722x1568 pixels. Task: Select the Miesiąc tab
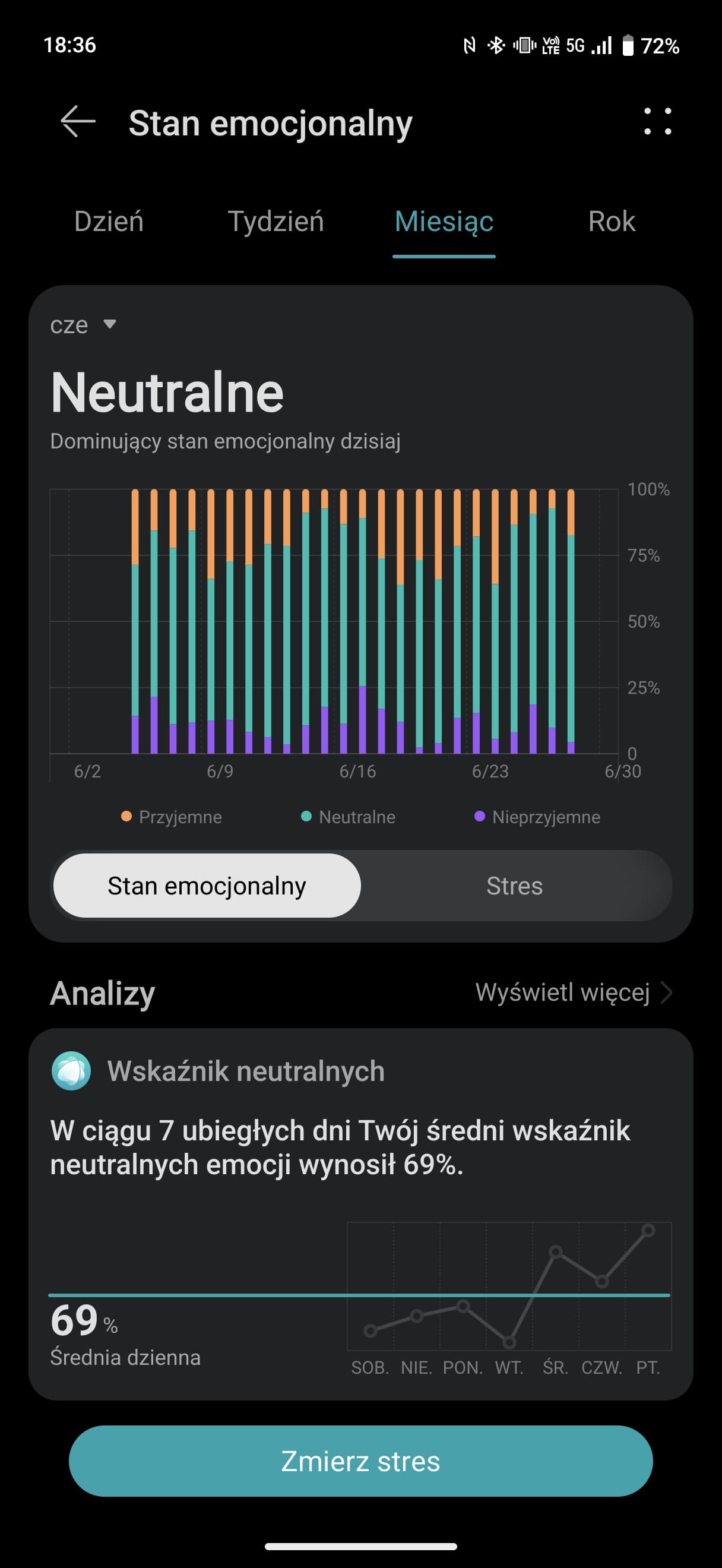click(444, 222)
